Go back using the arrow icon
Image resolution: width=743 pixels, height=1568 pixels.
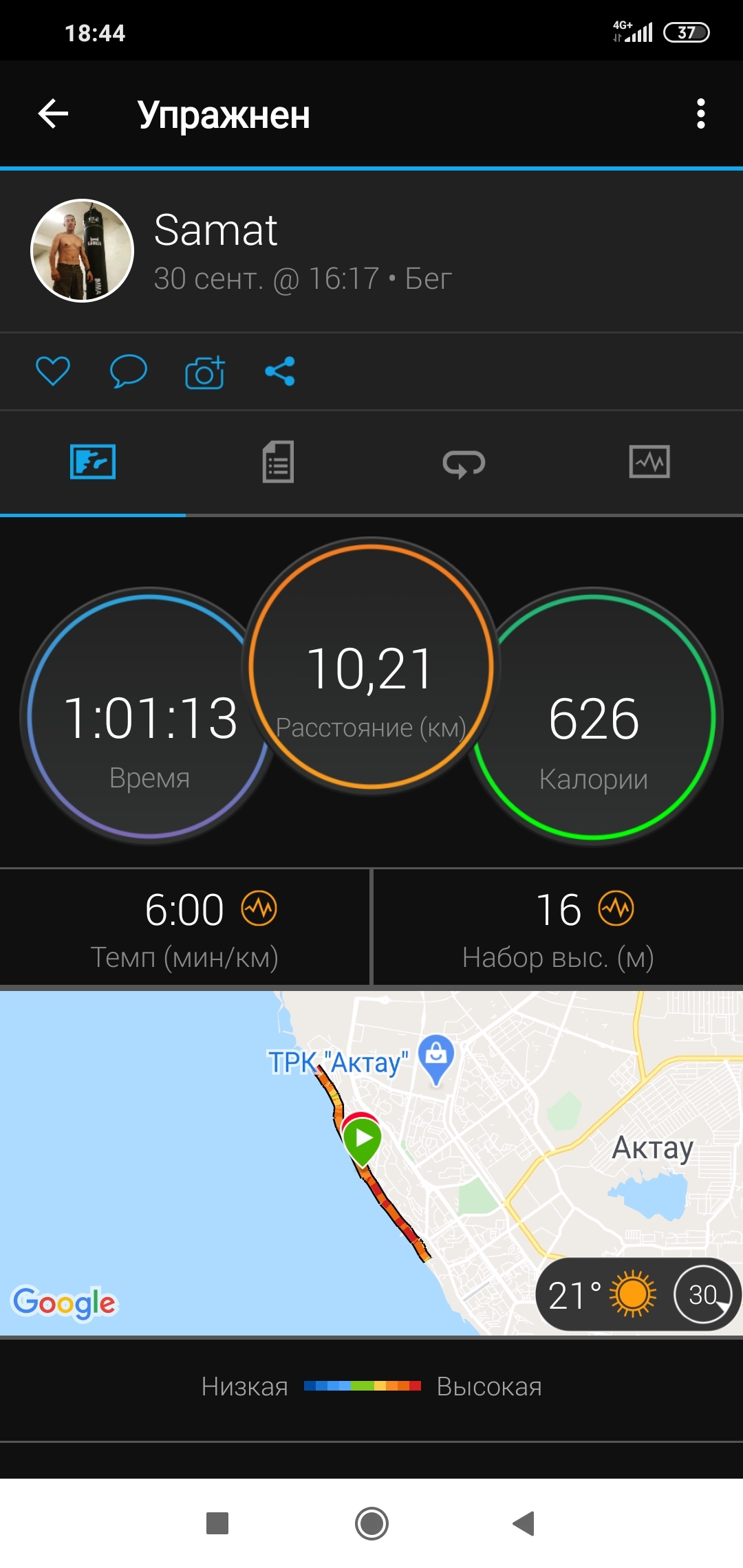coord(53,113)
